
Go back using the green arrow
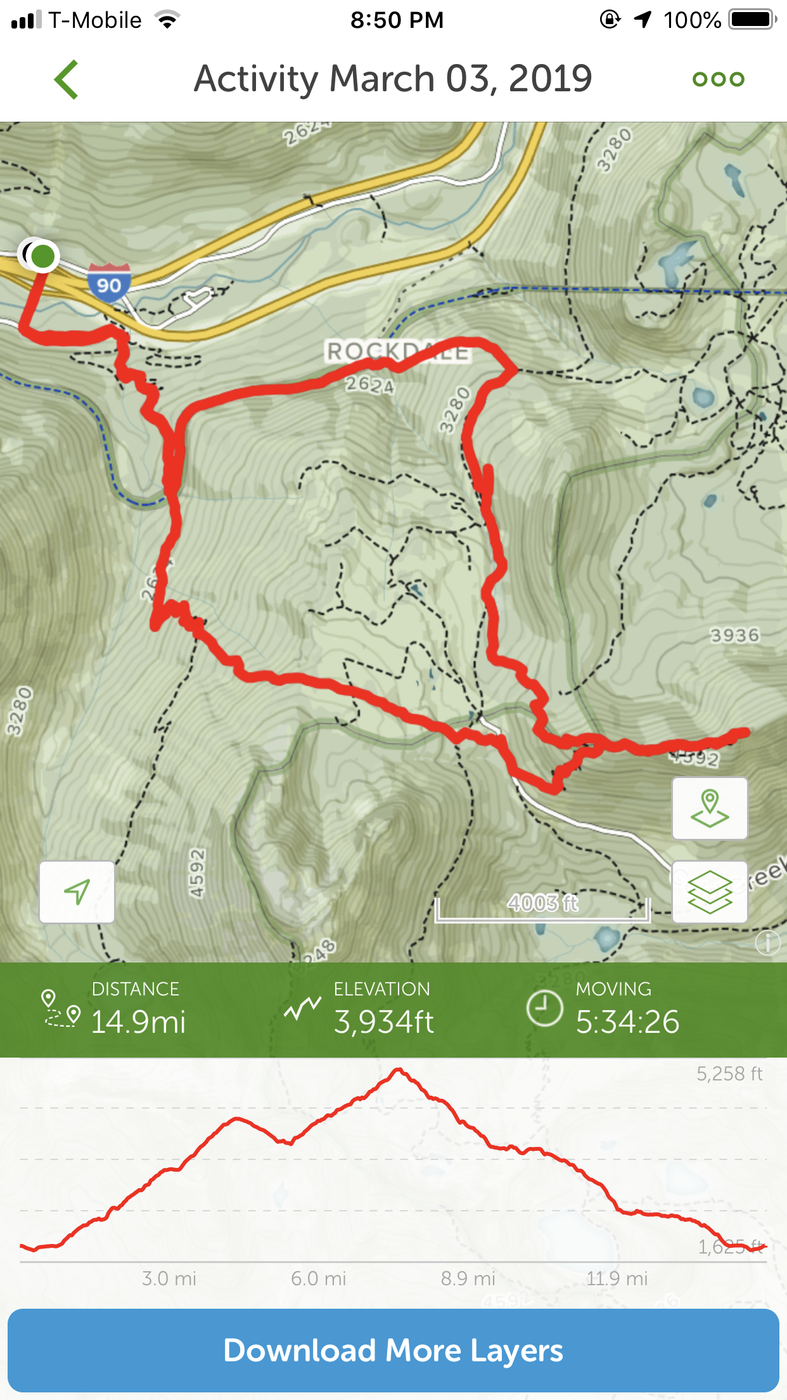point(66,79)
